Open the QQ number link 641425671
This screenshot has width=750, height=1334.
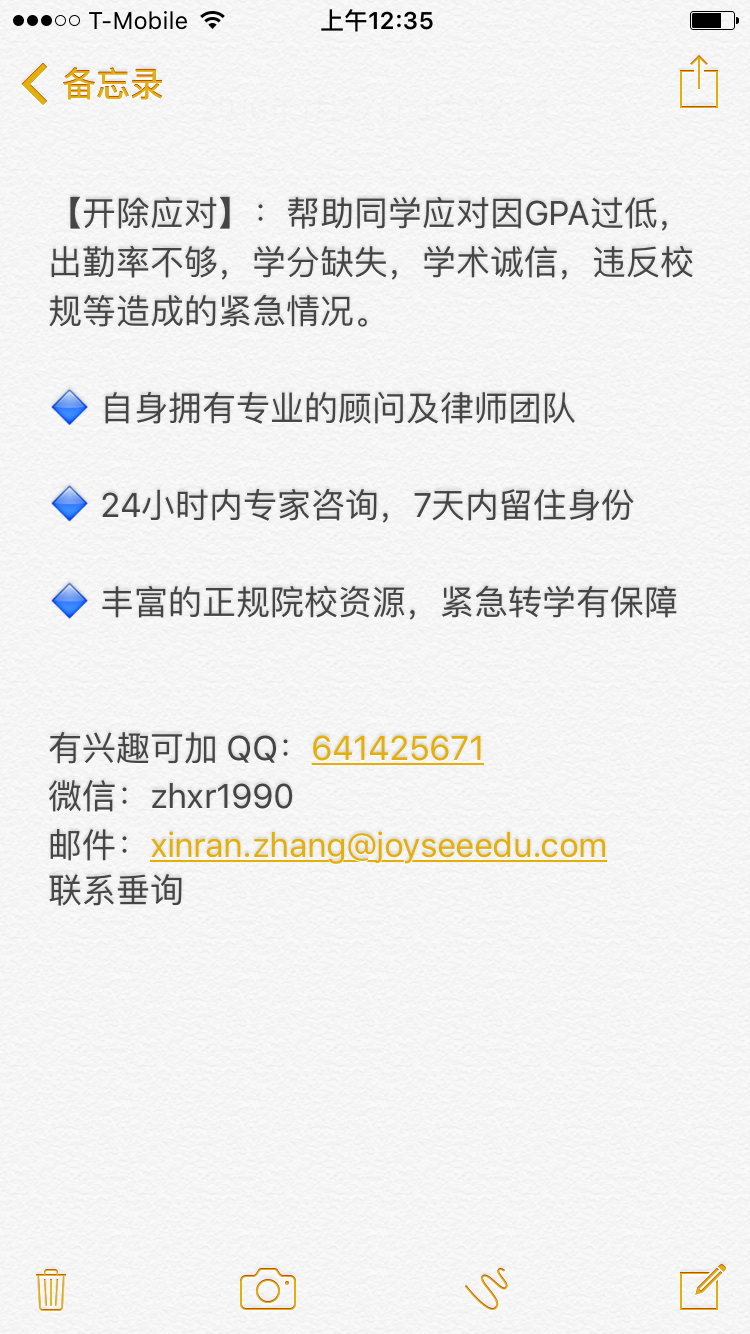398,748
